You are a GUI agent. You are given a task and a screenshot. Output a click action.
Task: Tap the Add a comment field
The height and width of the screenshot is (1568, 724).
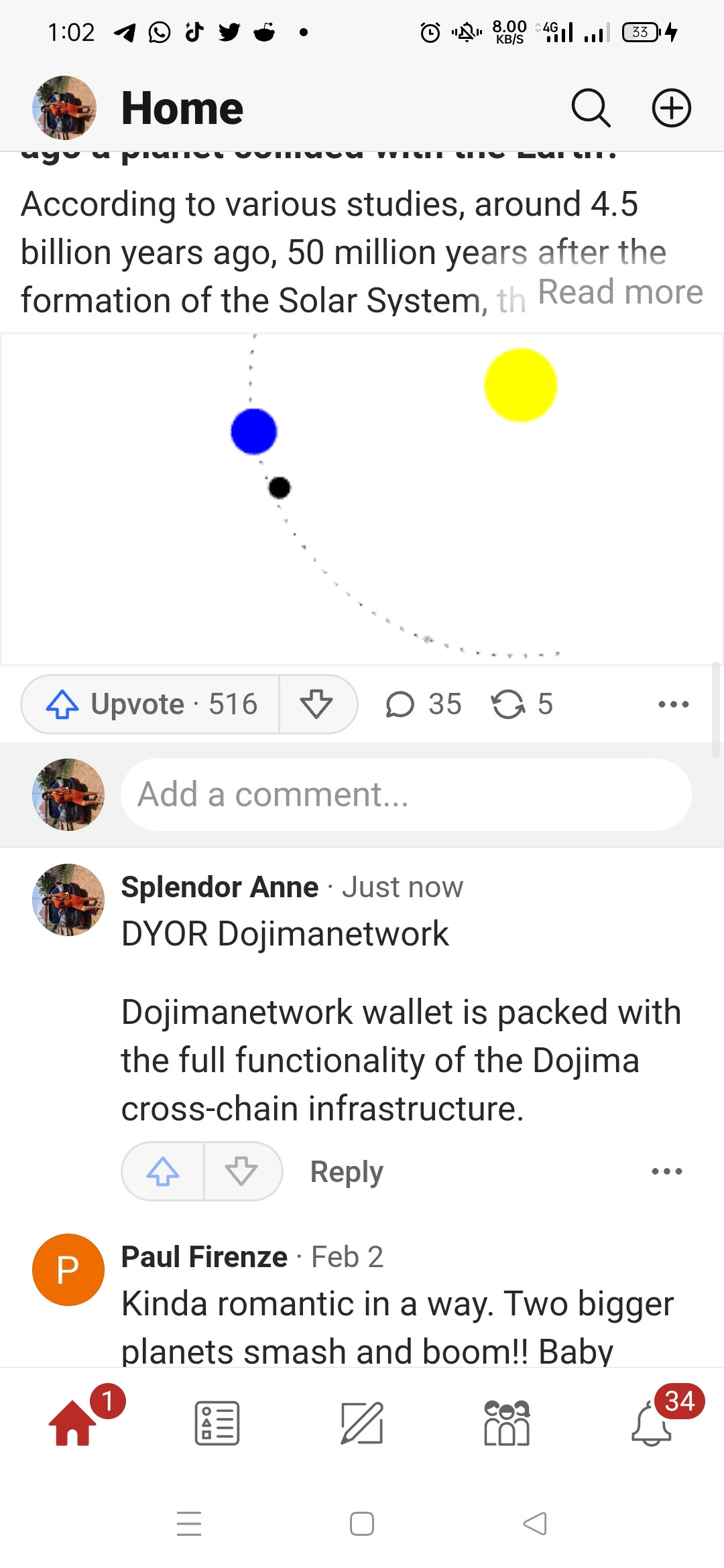point(406,795)
